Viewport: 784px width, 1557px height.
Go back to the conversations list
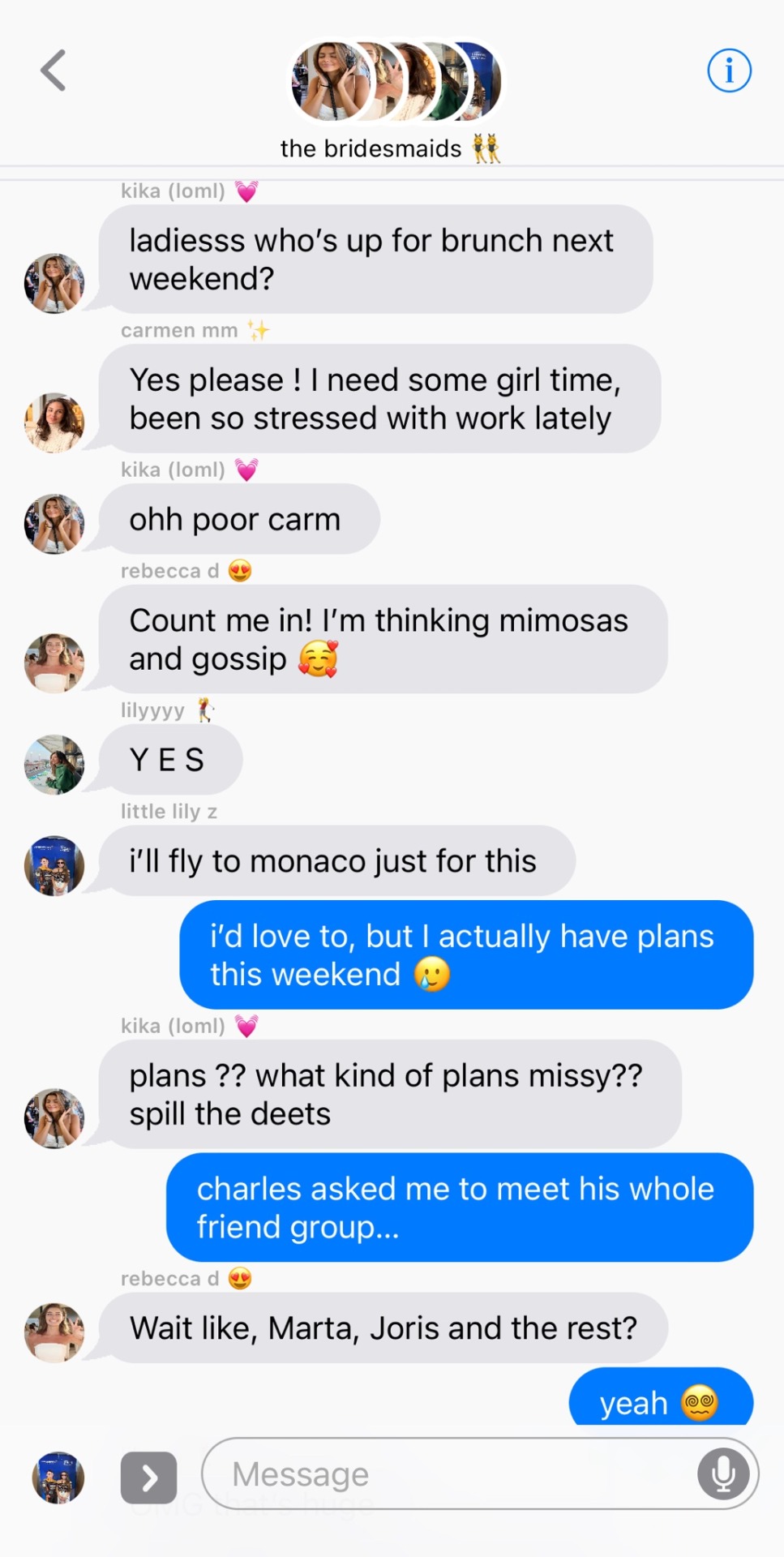(x=54, y=71)
